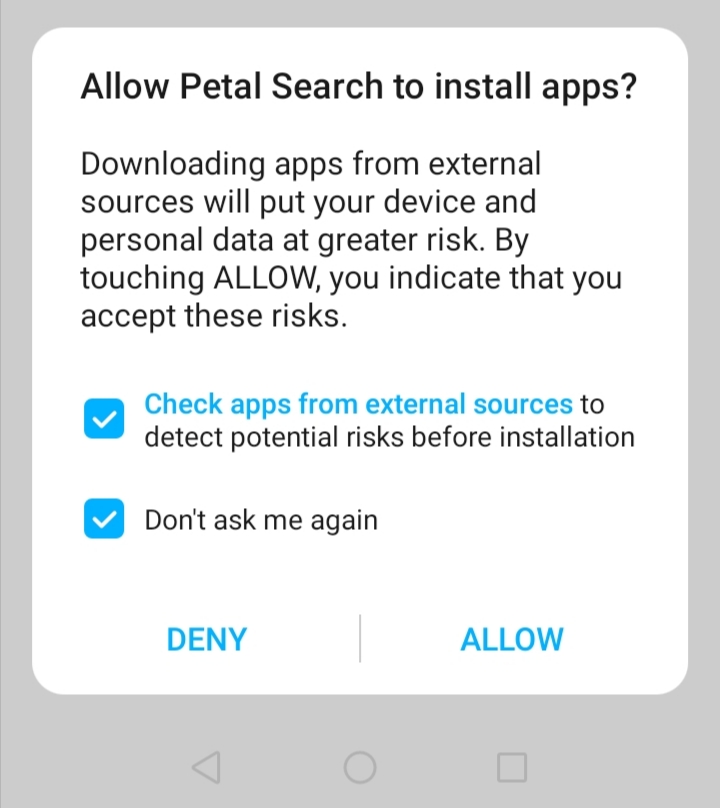This screenshot has height=808, width=720.
Task: Return to the home screen
Action: point(360,767)
